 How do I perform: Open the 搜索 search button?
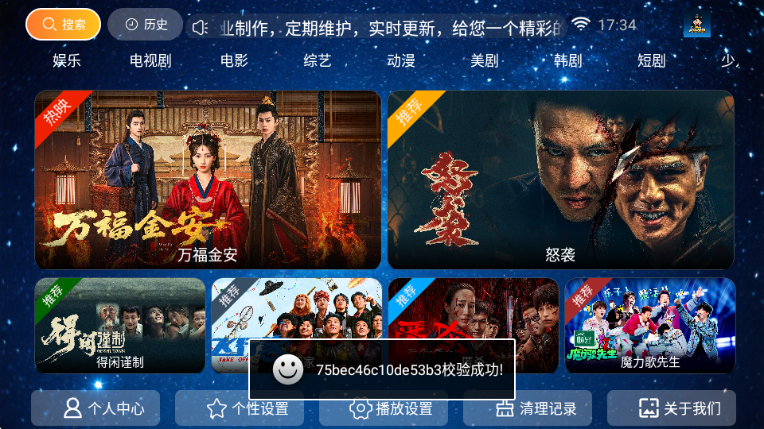(x=63, y=24)
